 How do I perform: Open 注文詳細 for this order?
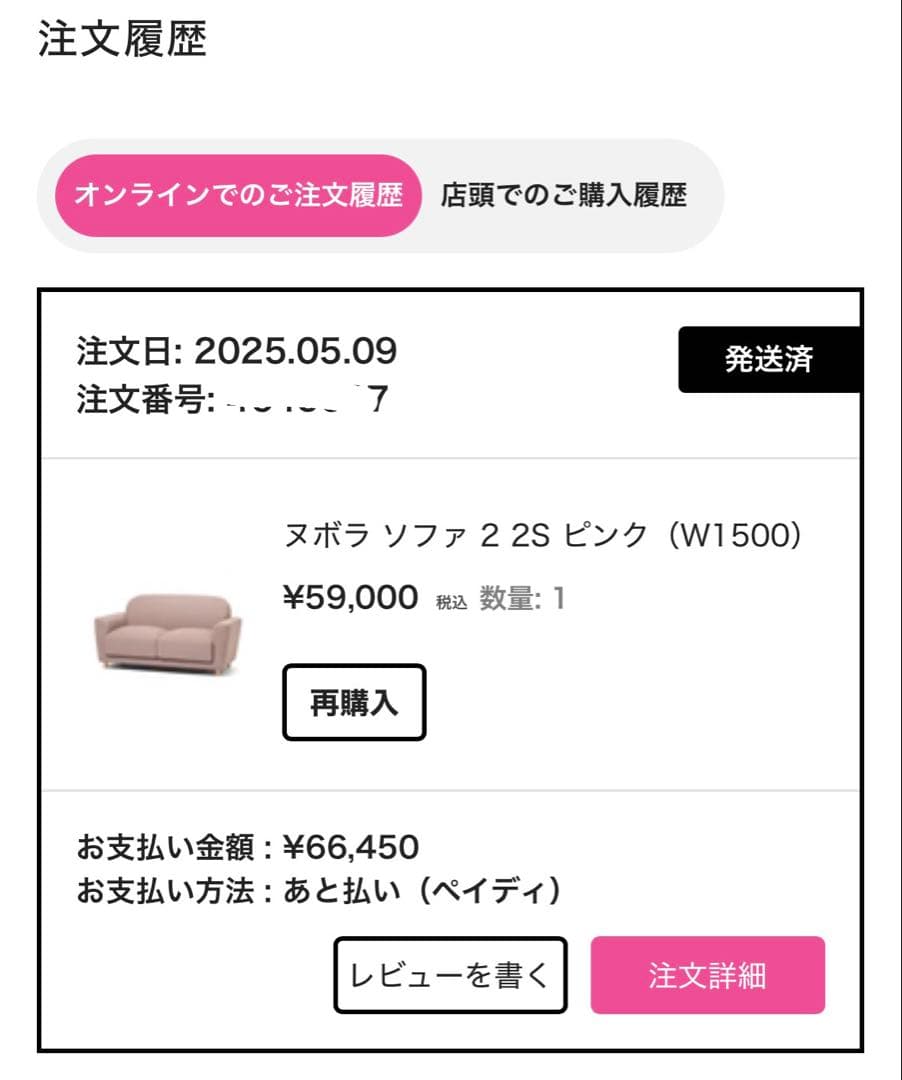point(707,975)
